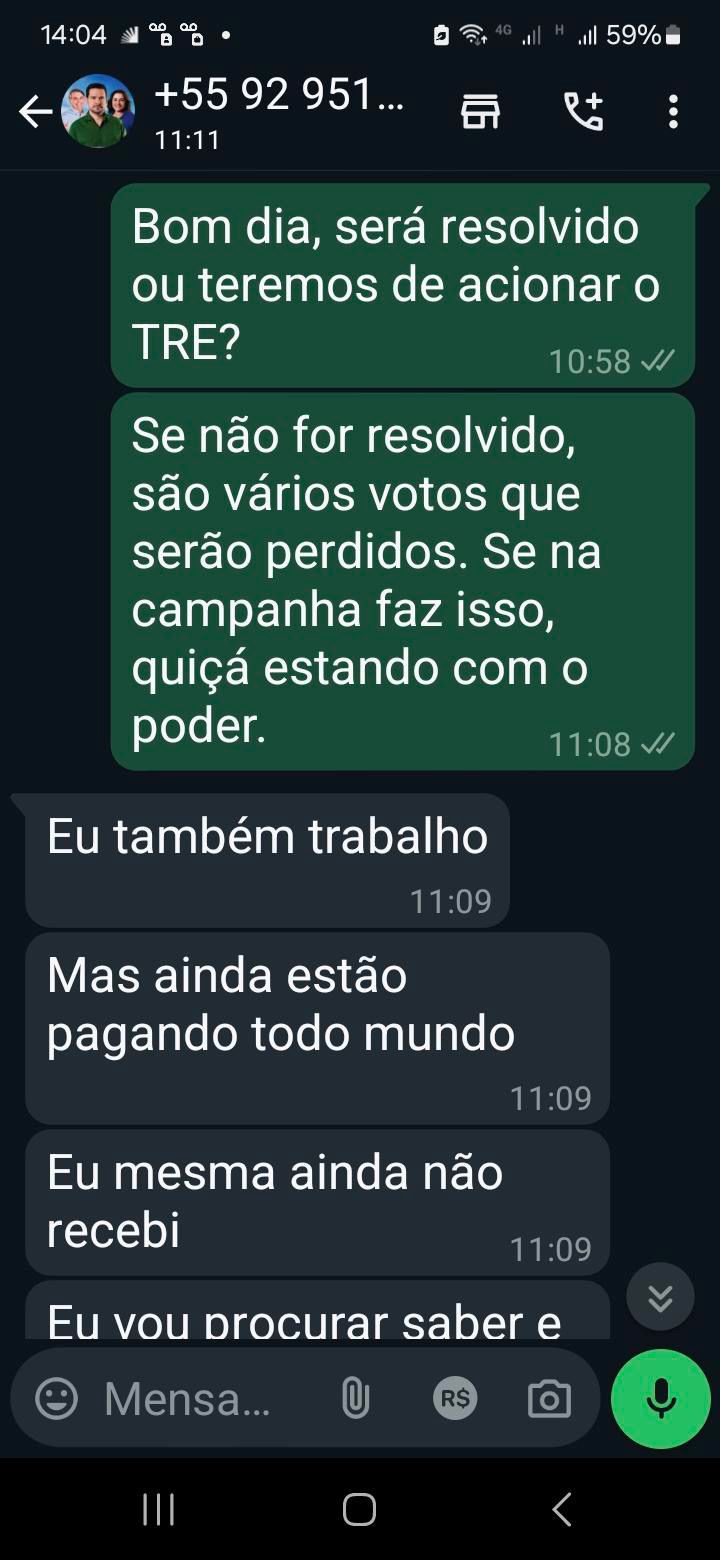Open the recent apps view

tap(158, 1510)
